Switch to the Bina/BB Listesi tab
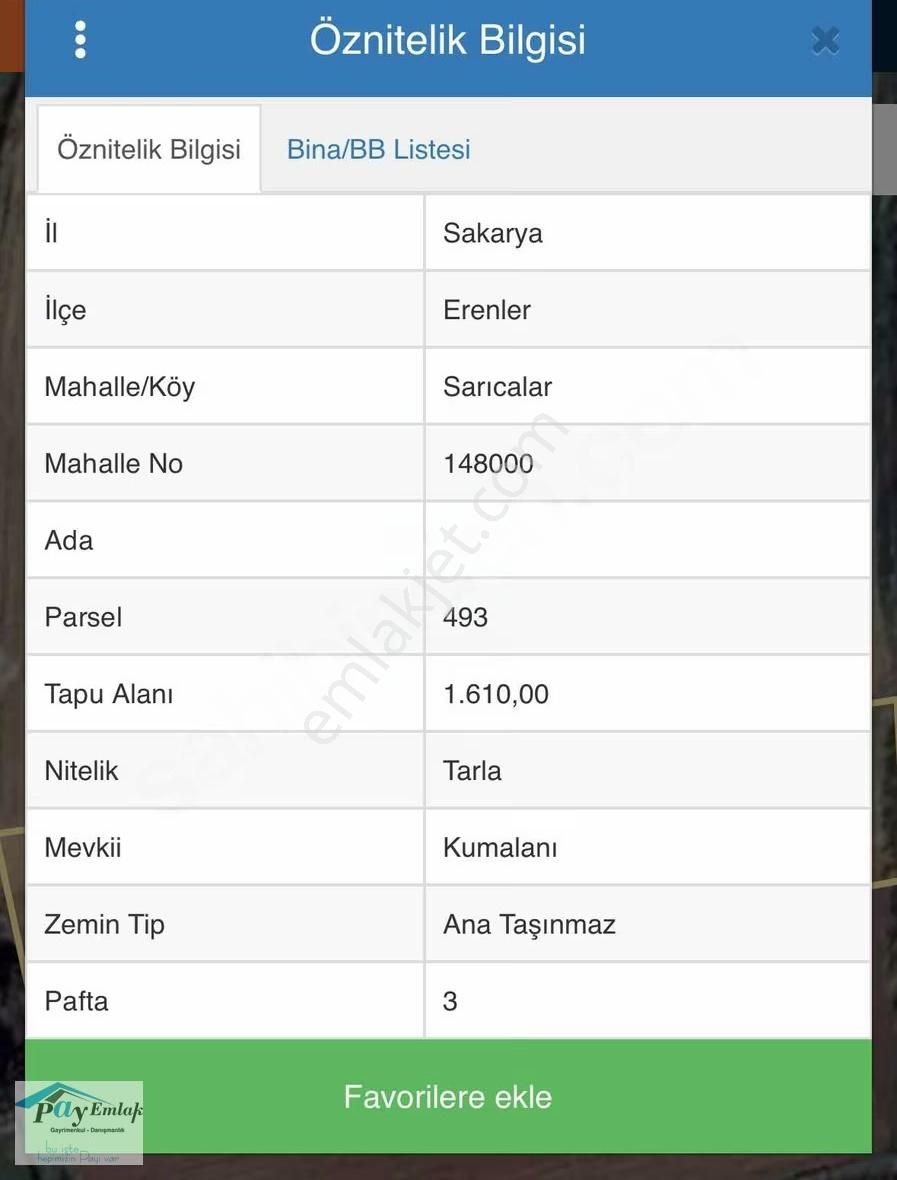 point(378,149)
